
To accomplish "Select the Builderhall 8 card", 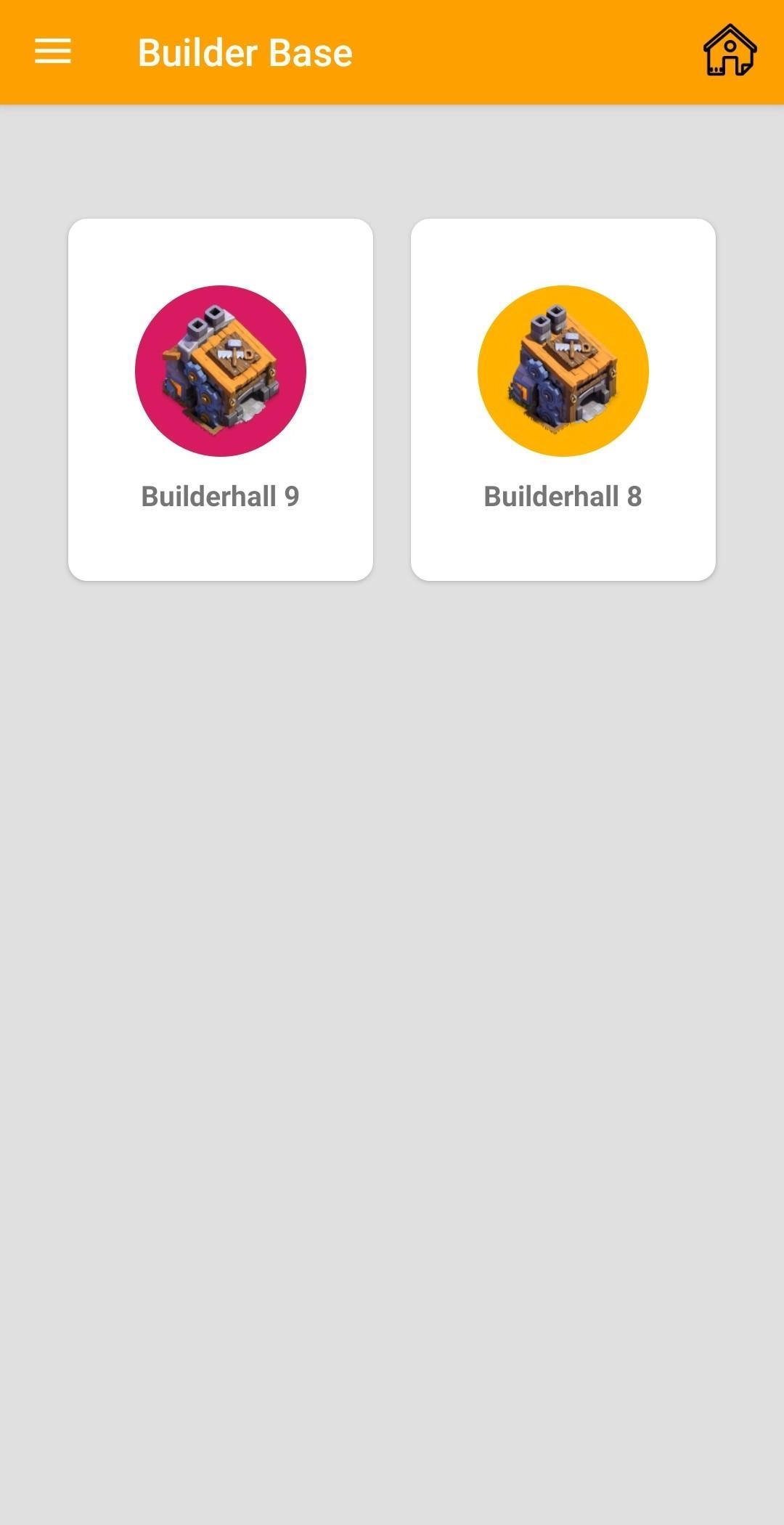I will coord(563,399).
